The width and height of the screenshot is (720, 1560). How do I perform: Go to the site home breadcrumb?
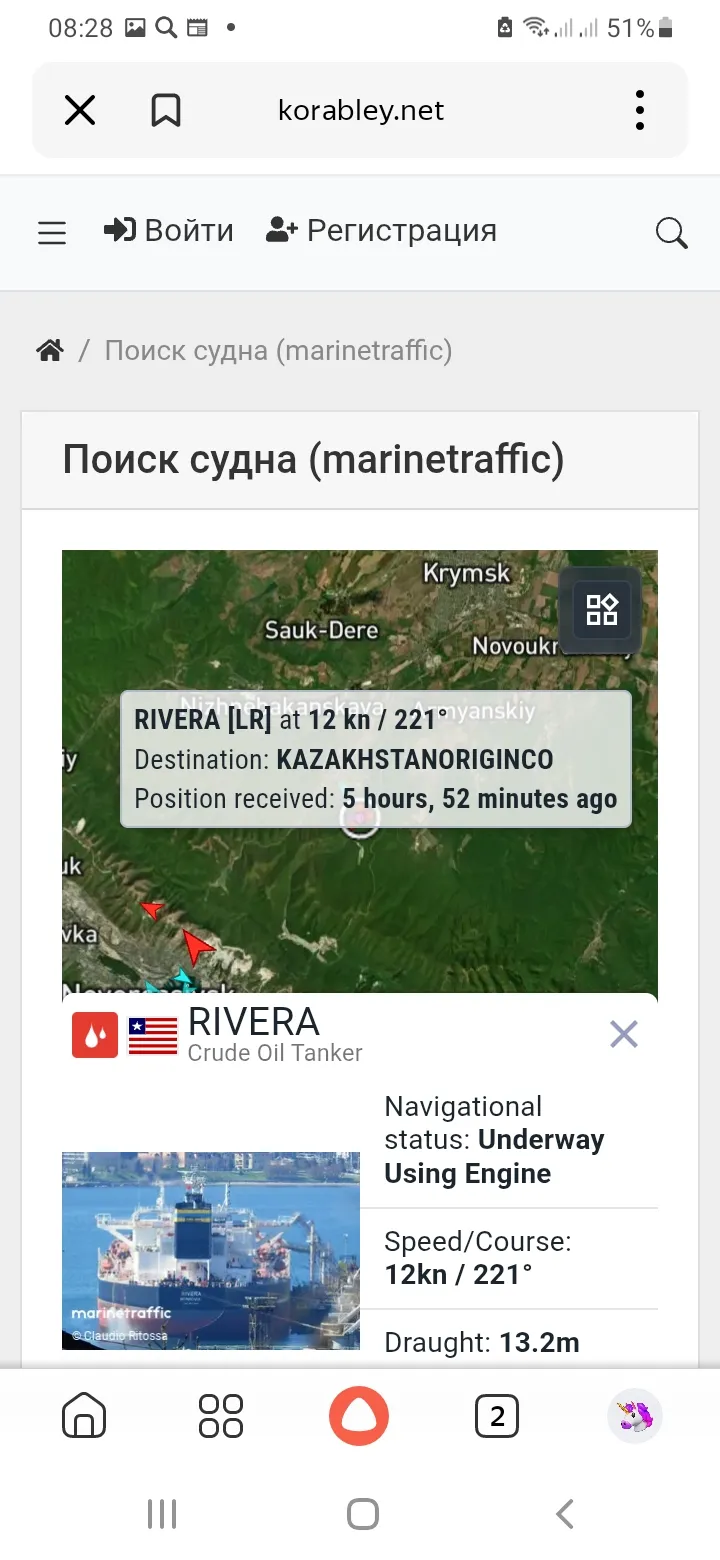pyautogui.click(x=50, y=351)
